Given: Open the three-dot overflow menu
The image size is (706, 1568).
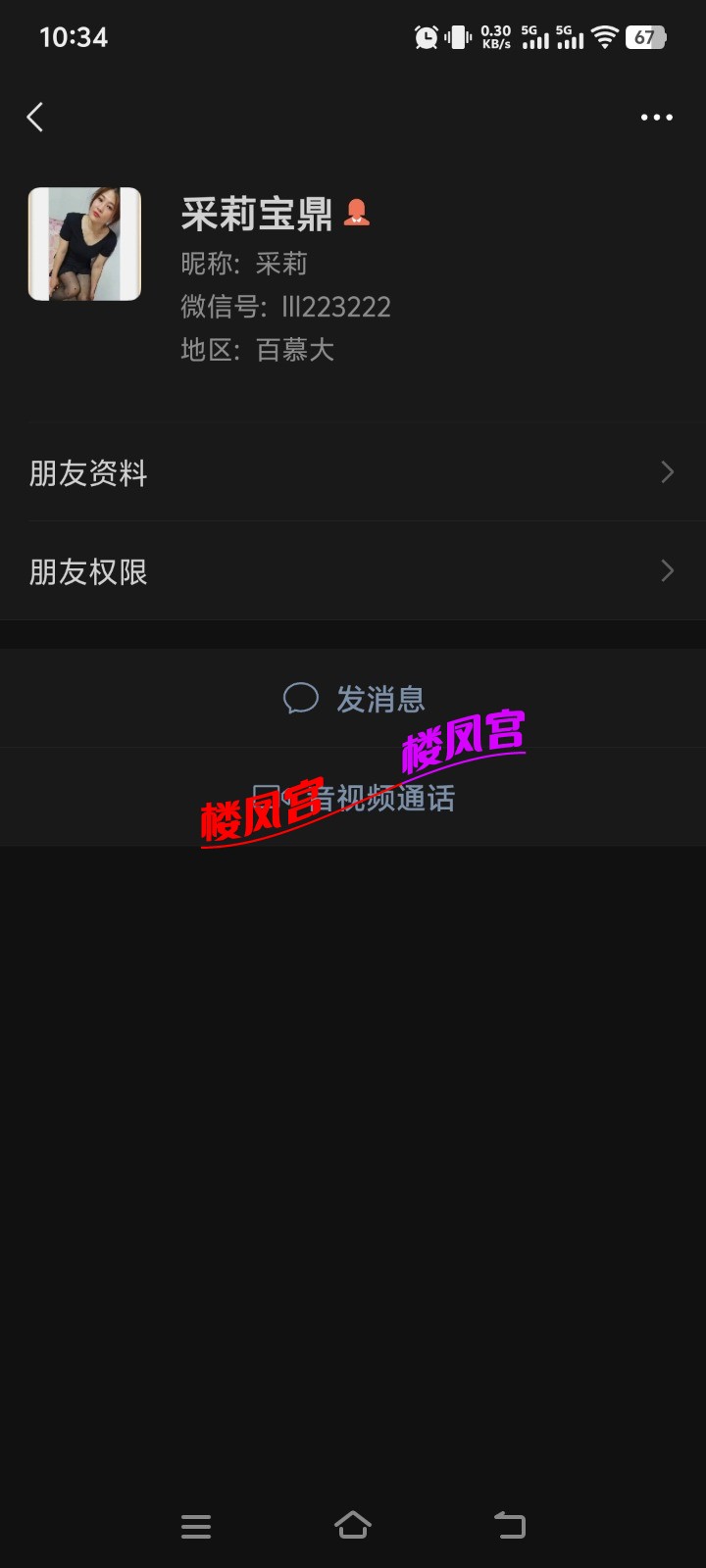Looking at the screenshot, I should [656, 118].
